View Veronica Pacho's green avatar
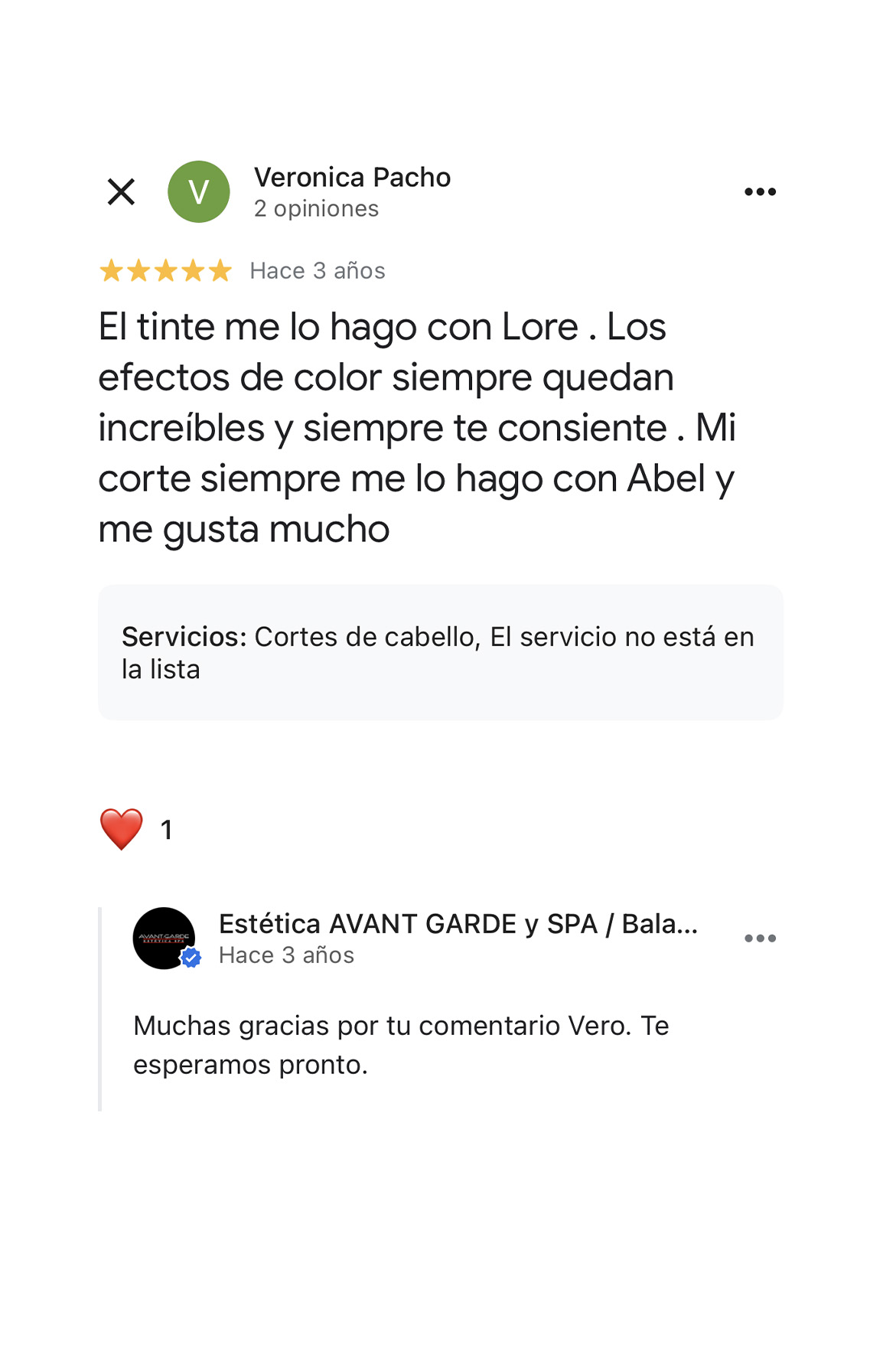Screen dimensions: 896x1371 [199, 191]
